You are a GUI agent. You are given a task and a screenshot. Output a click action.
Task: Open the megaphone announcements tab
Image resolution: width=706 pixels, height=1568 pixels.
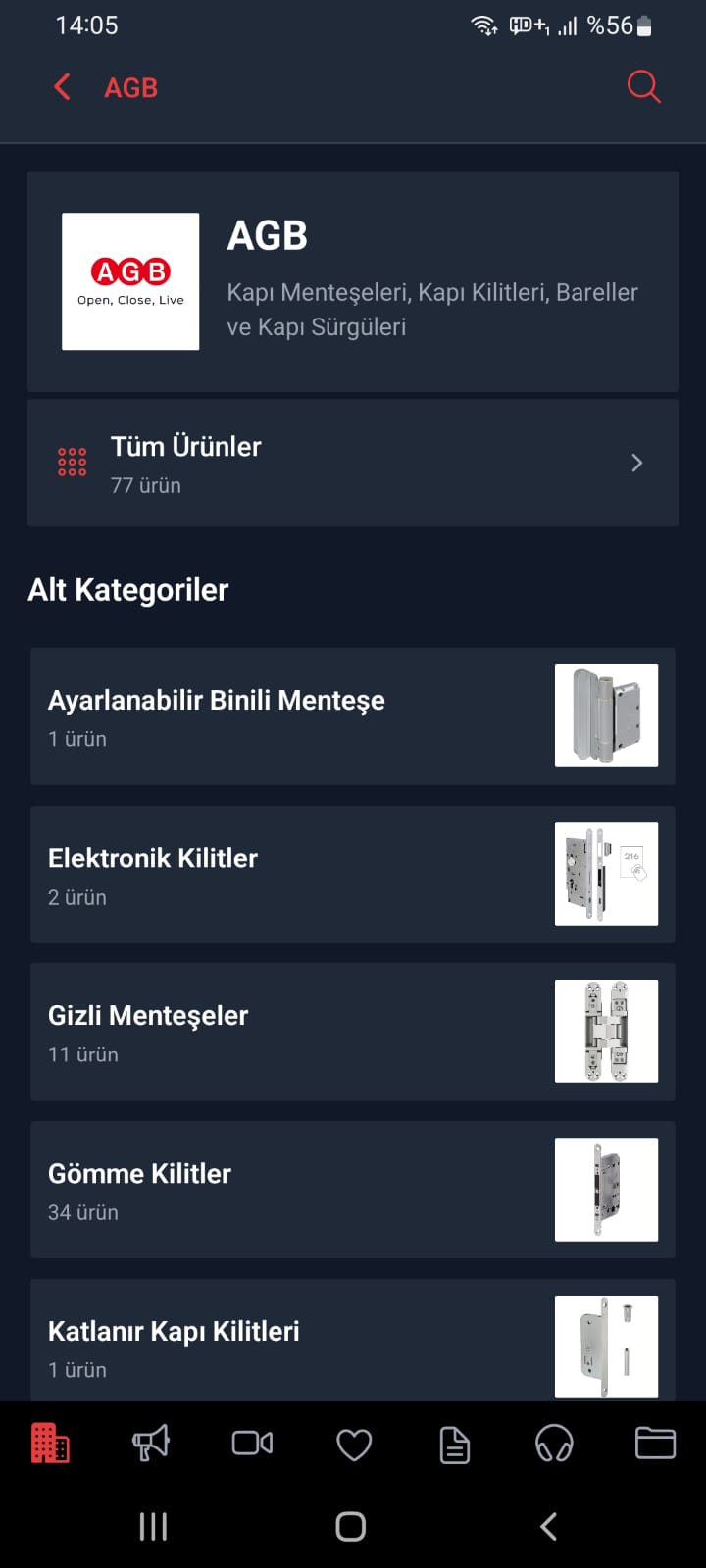point(151,1444)
